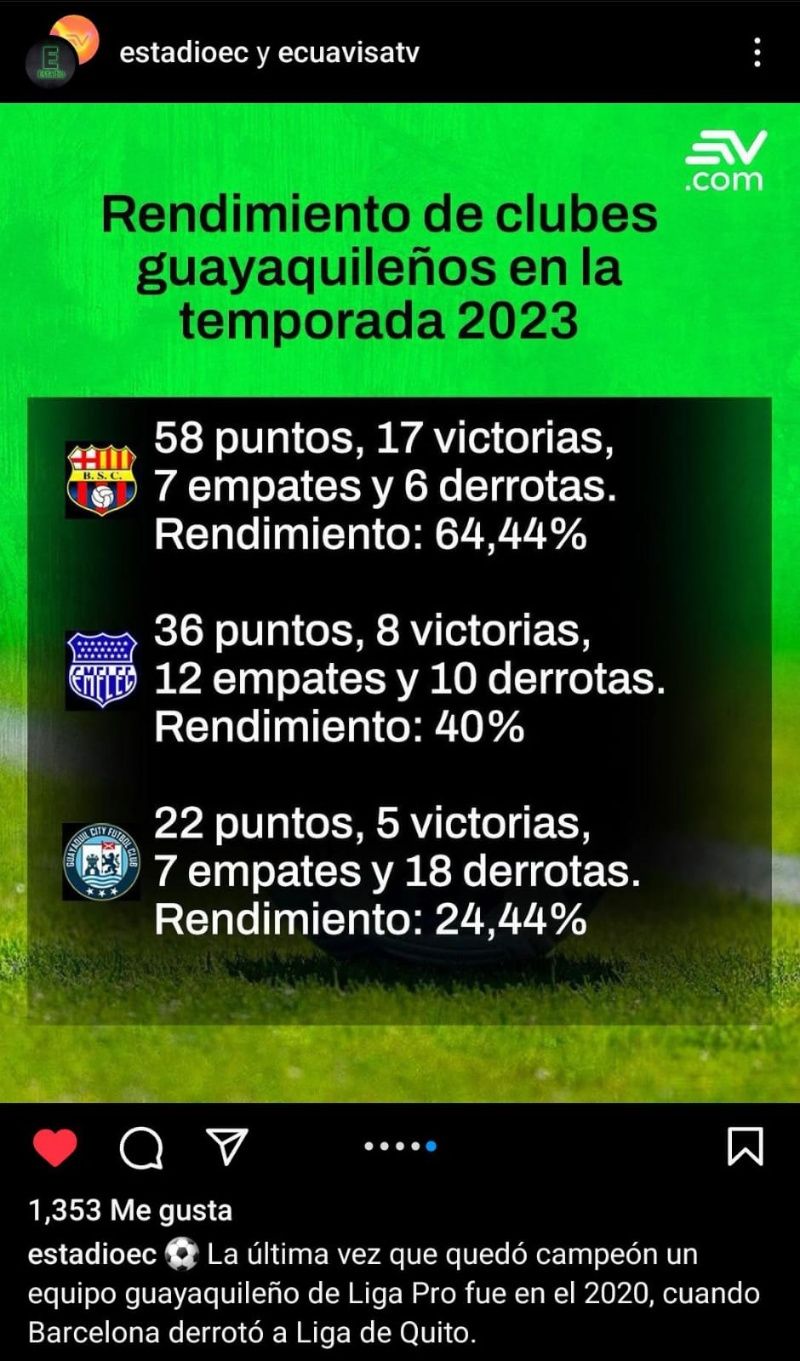Open estadioec username in the caption
Screen dimensions: 800x1361
pos(93,1253)
